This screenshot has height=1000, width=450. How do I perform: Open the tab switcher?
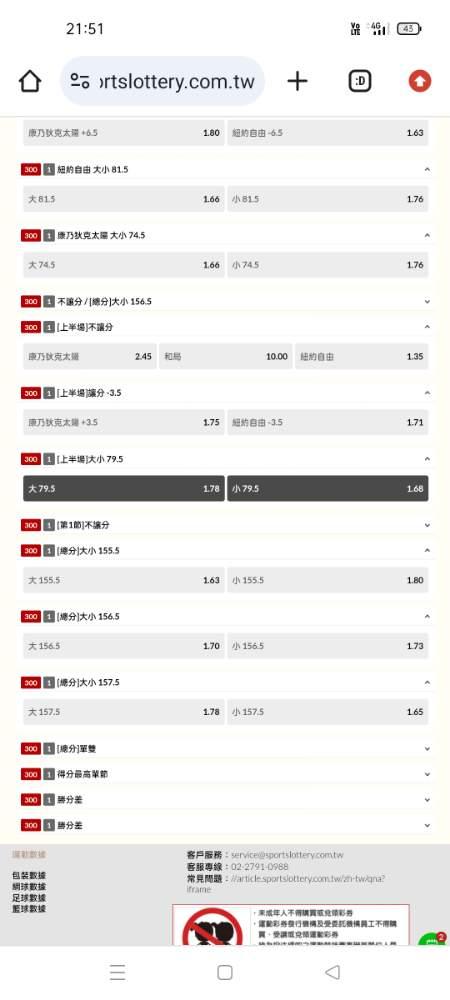[x=360, y=81]
